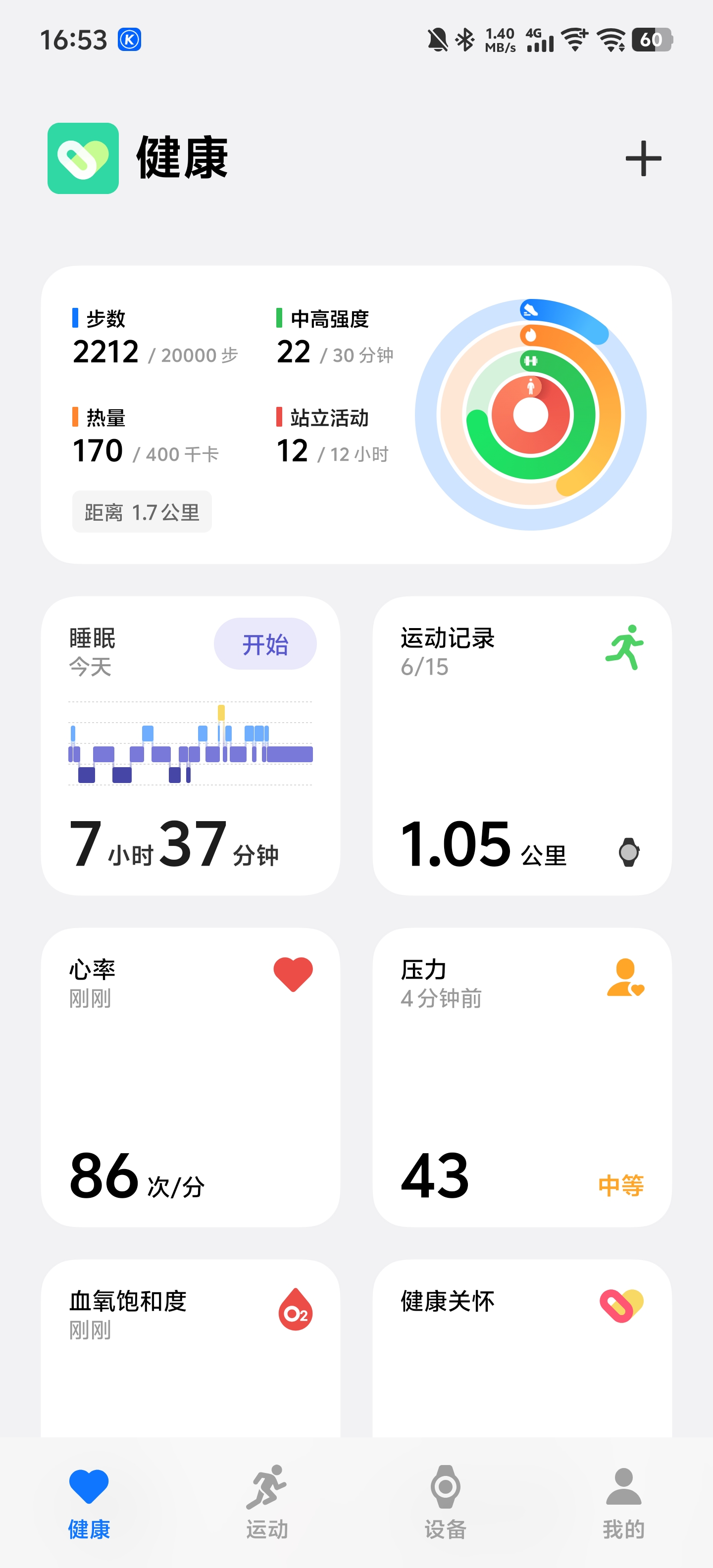Open the 心率 heart rate card
The height and width of the screenshot is (1568, 713).
point(190,1078)
